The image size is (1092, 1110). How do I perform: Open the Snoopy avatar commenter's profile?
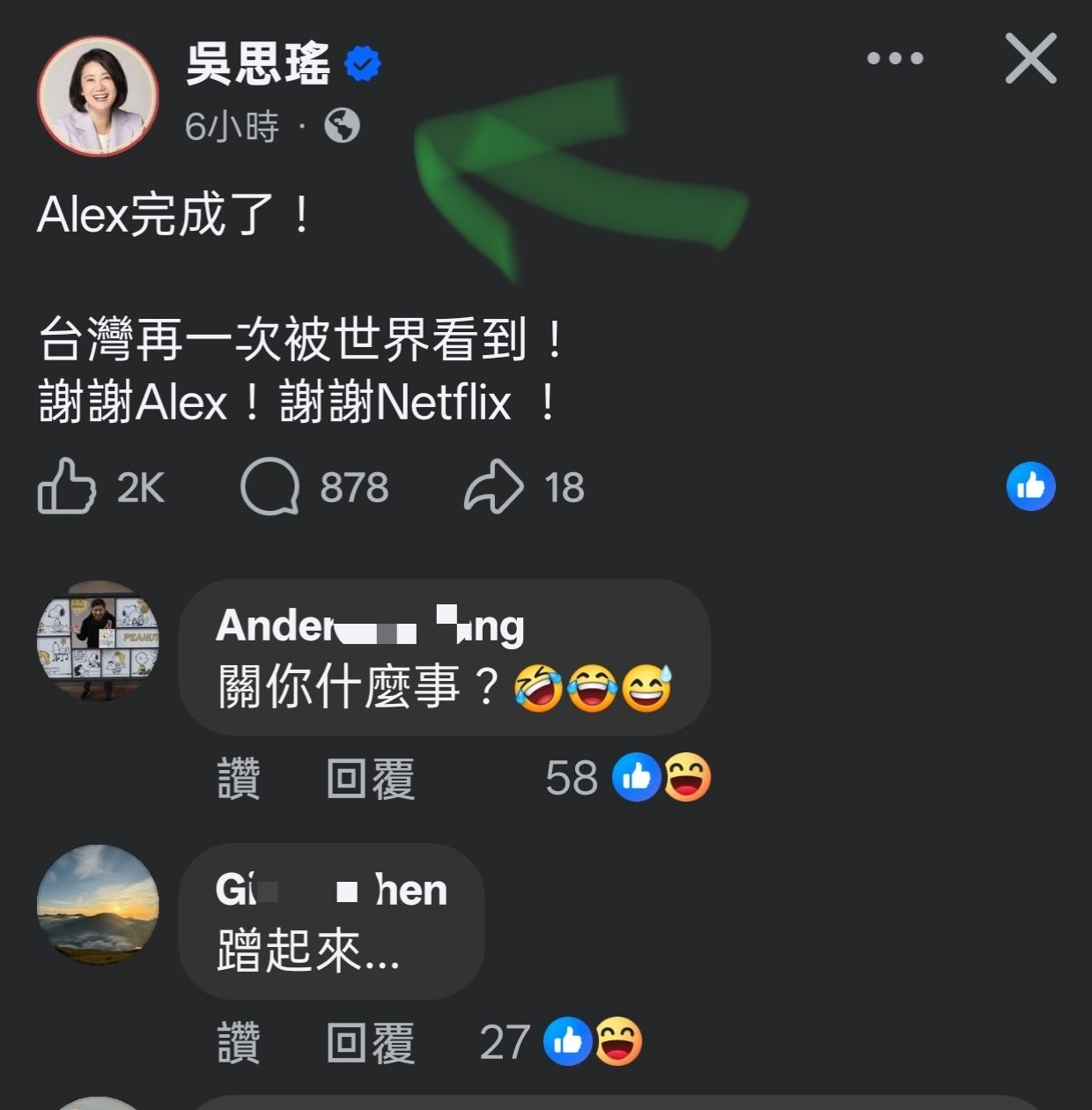[x=98, y=640]
